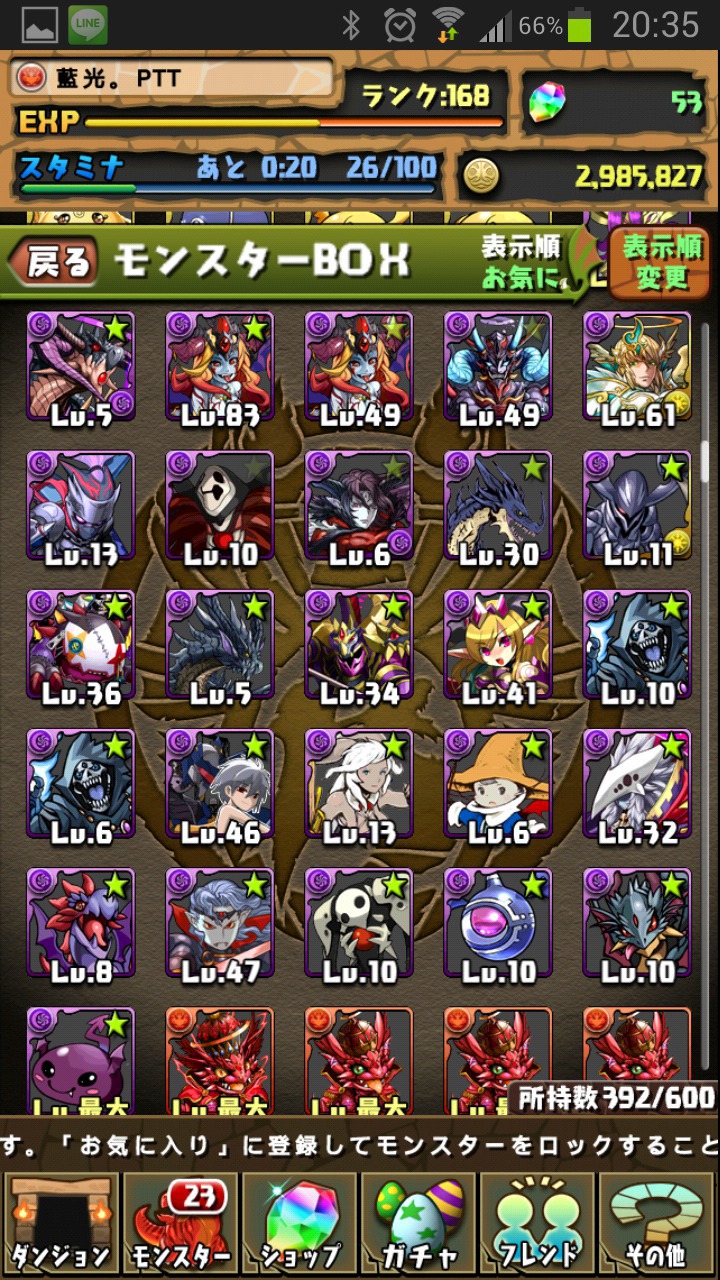Select the Lv.30 dark dragon monster
720x1280 pixels.
pos(498,505)
